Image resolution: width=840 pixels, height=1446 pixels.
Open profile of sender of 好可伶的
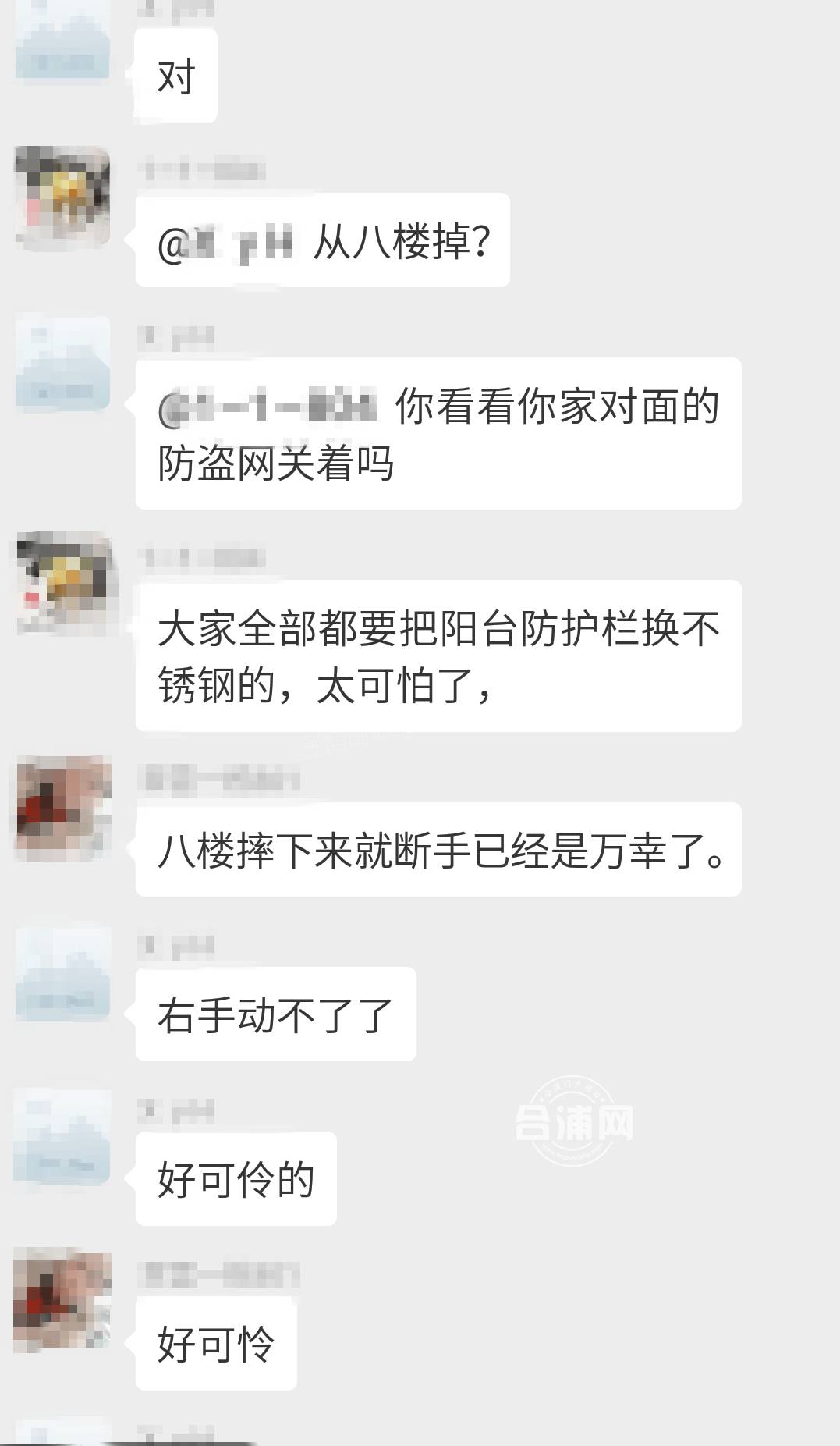tap(62, 1138)
